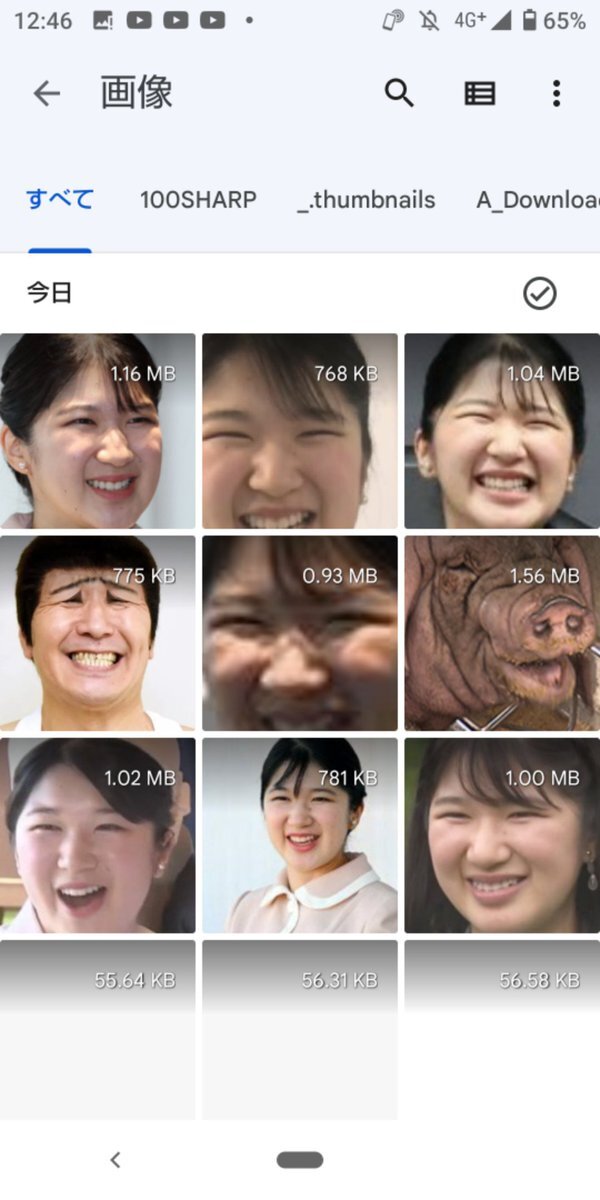The image size is (600, 1200).
Task: Select all items from 今日
Action: [x=540, y=293]
